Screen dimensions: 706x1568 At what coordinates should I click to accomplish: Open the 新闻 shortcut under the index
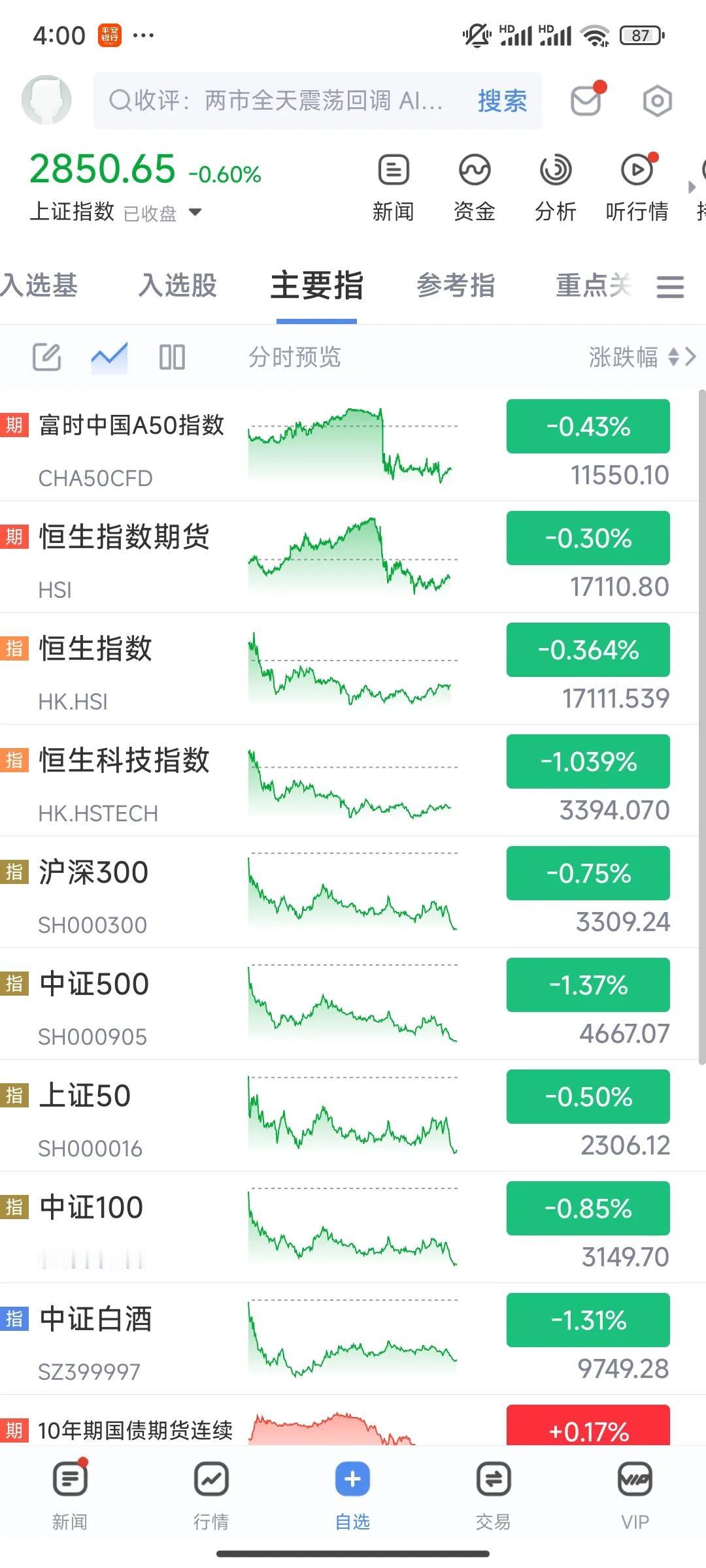point(393,188)
